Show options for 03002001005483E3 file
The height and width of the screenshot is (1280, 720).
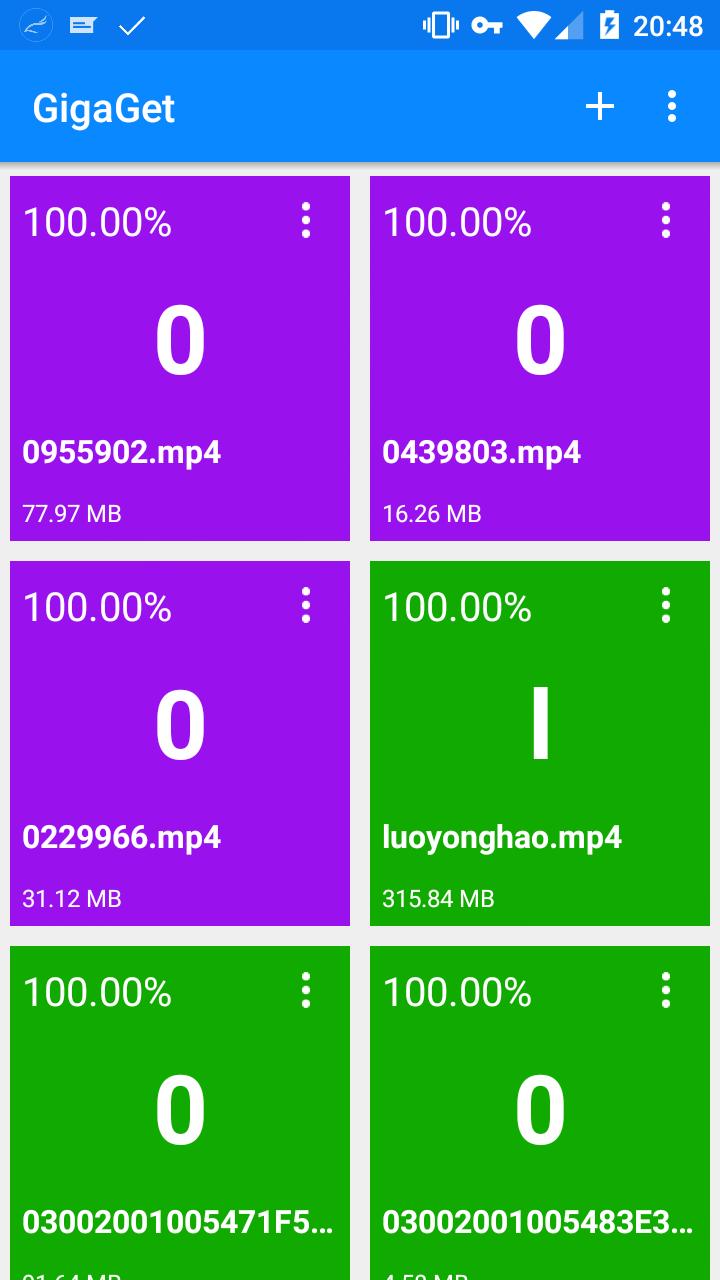(x=666, y=990)
